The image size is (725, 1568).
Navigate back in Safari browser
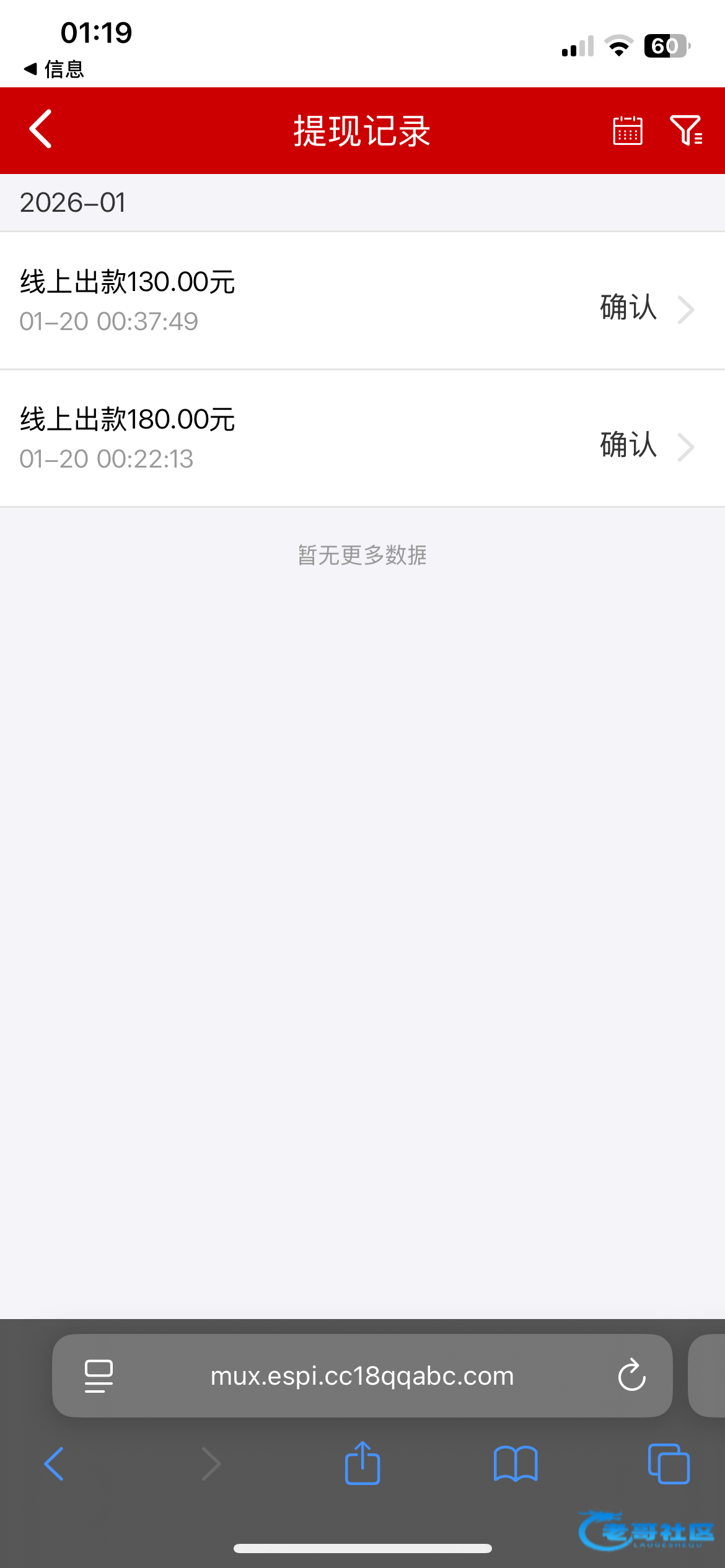[55, 1464]
